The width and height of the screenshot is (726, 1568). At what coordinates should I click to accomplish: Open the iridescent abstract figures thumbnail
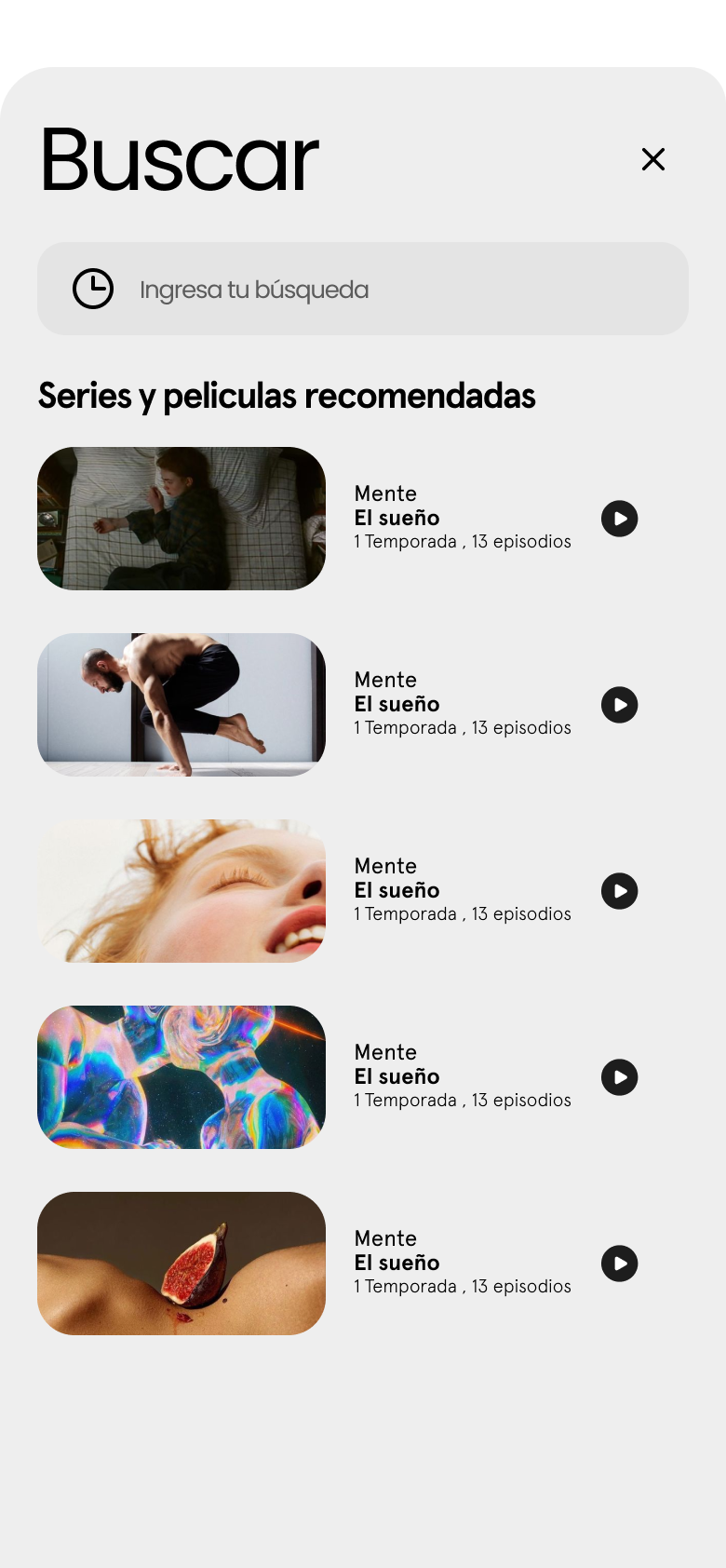click(181, 1077)
